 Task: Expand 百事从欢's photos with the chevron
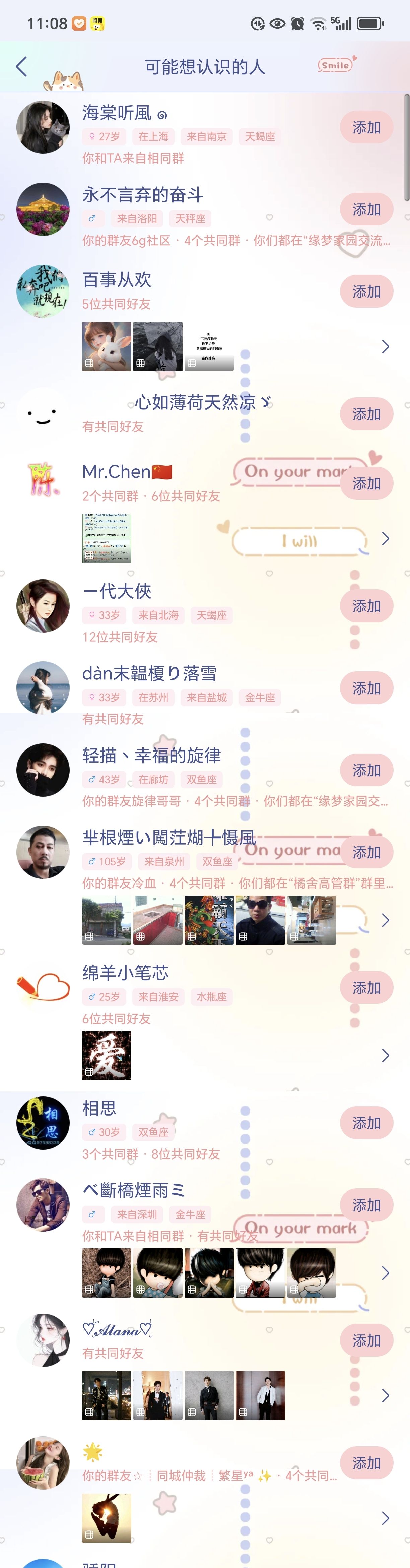click(385, 347)
